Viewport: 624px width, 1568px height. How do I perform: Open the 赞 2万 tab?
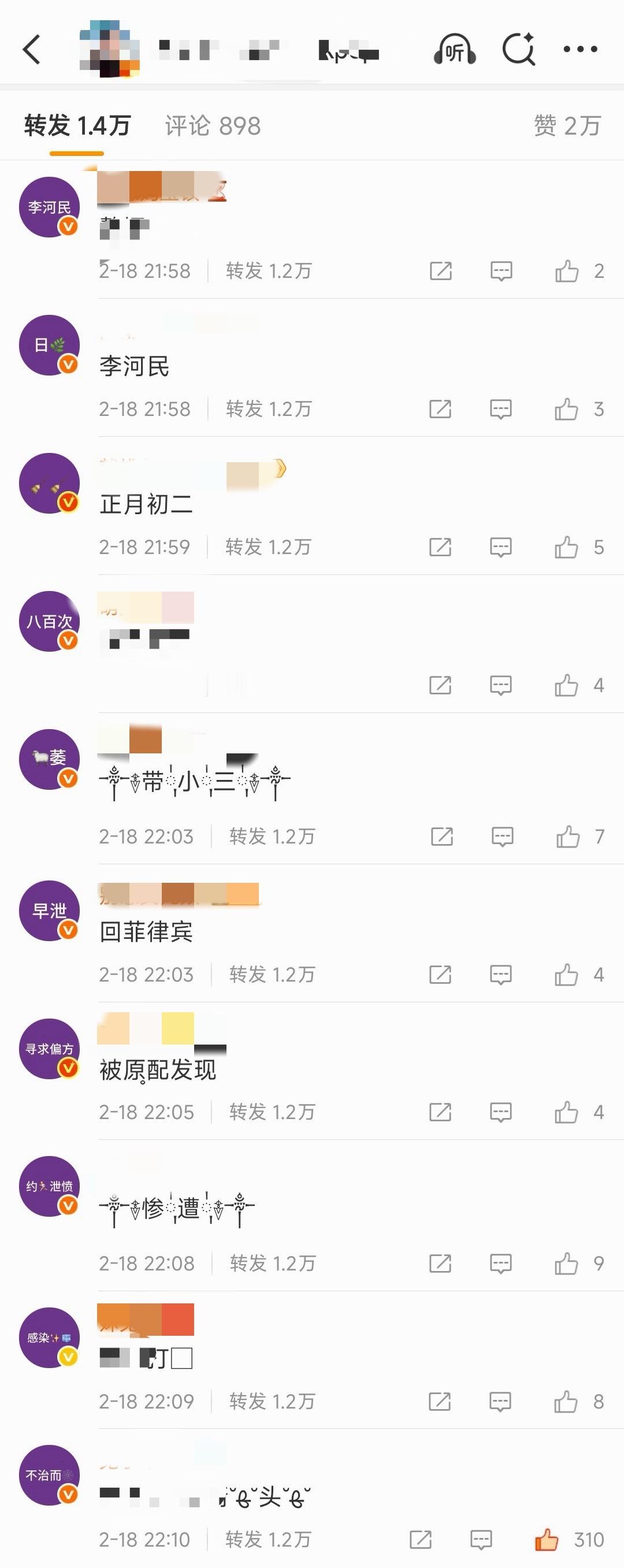pos(566,127)
